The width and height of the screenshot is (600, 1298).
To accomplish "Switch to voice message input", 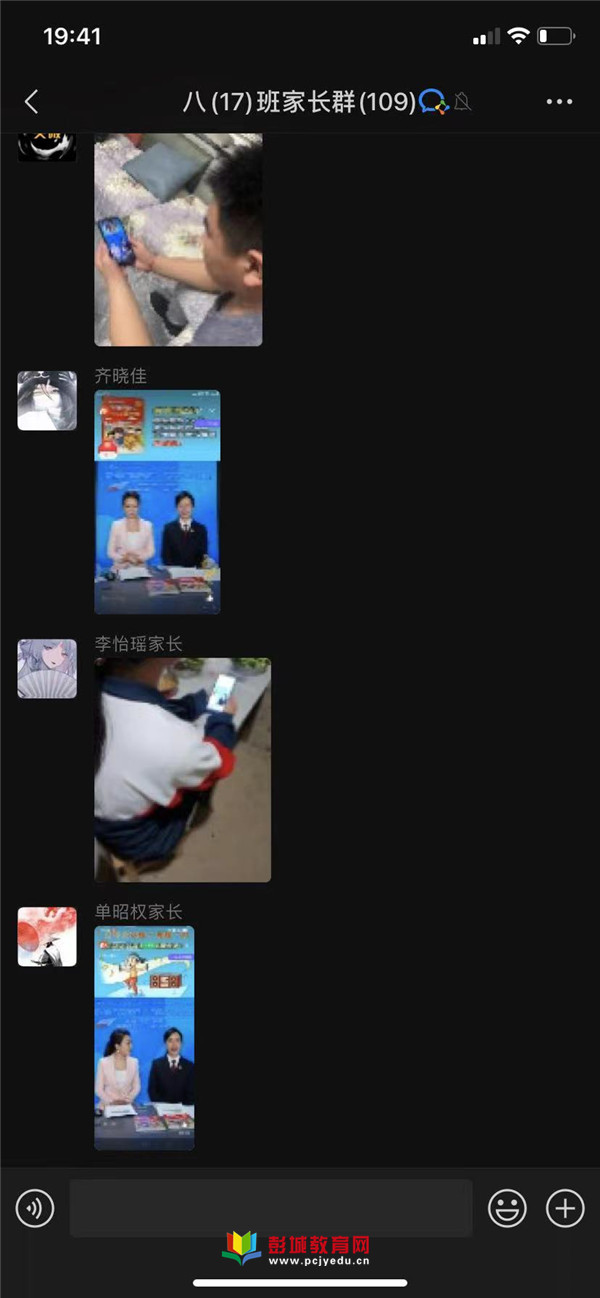I will [x=35, y=1208].
